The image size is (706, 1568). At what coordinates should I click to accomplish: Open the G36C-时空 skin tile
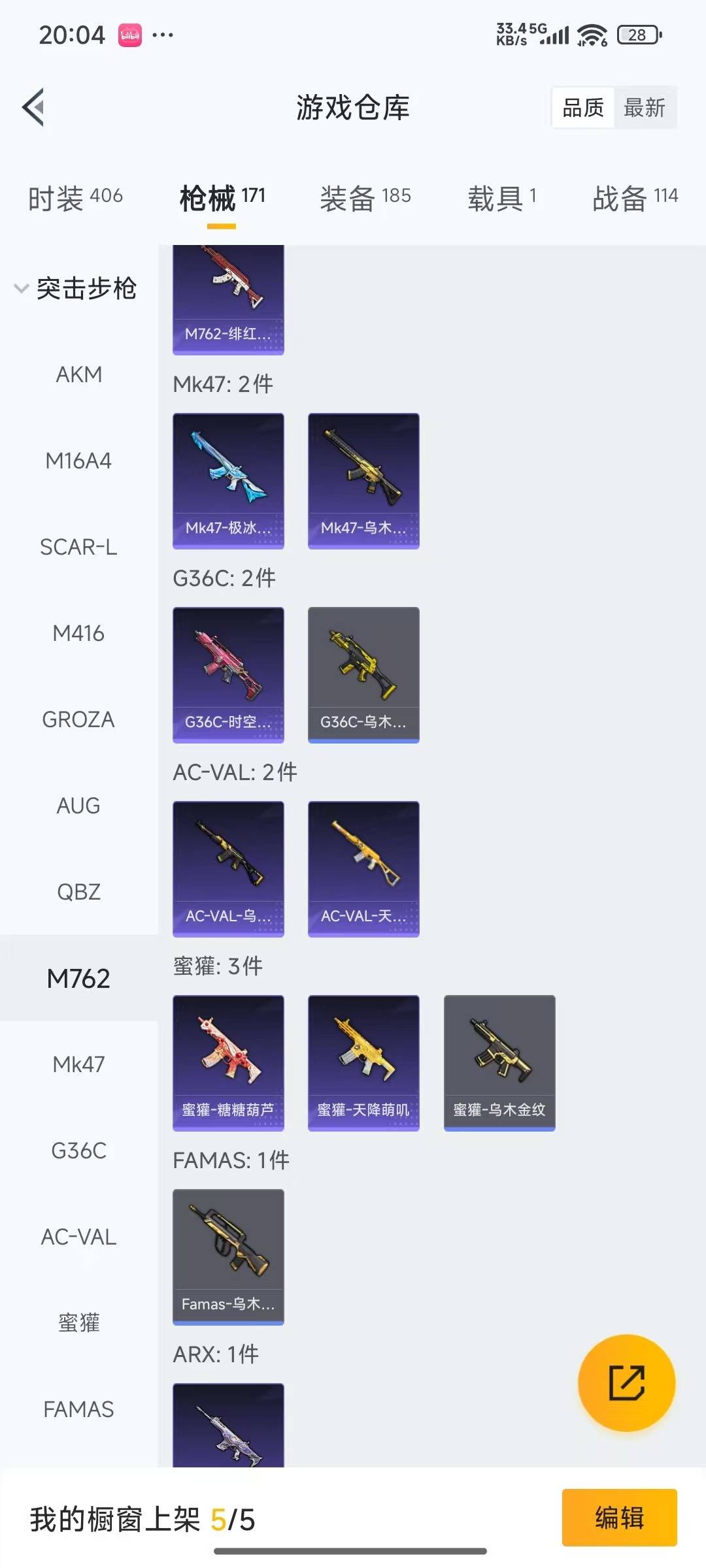pyautogui.click(x=228, y=675)
